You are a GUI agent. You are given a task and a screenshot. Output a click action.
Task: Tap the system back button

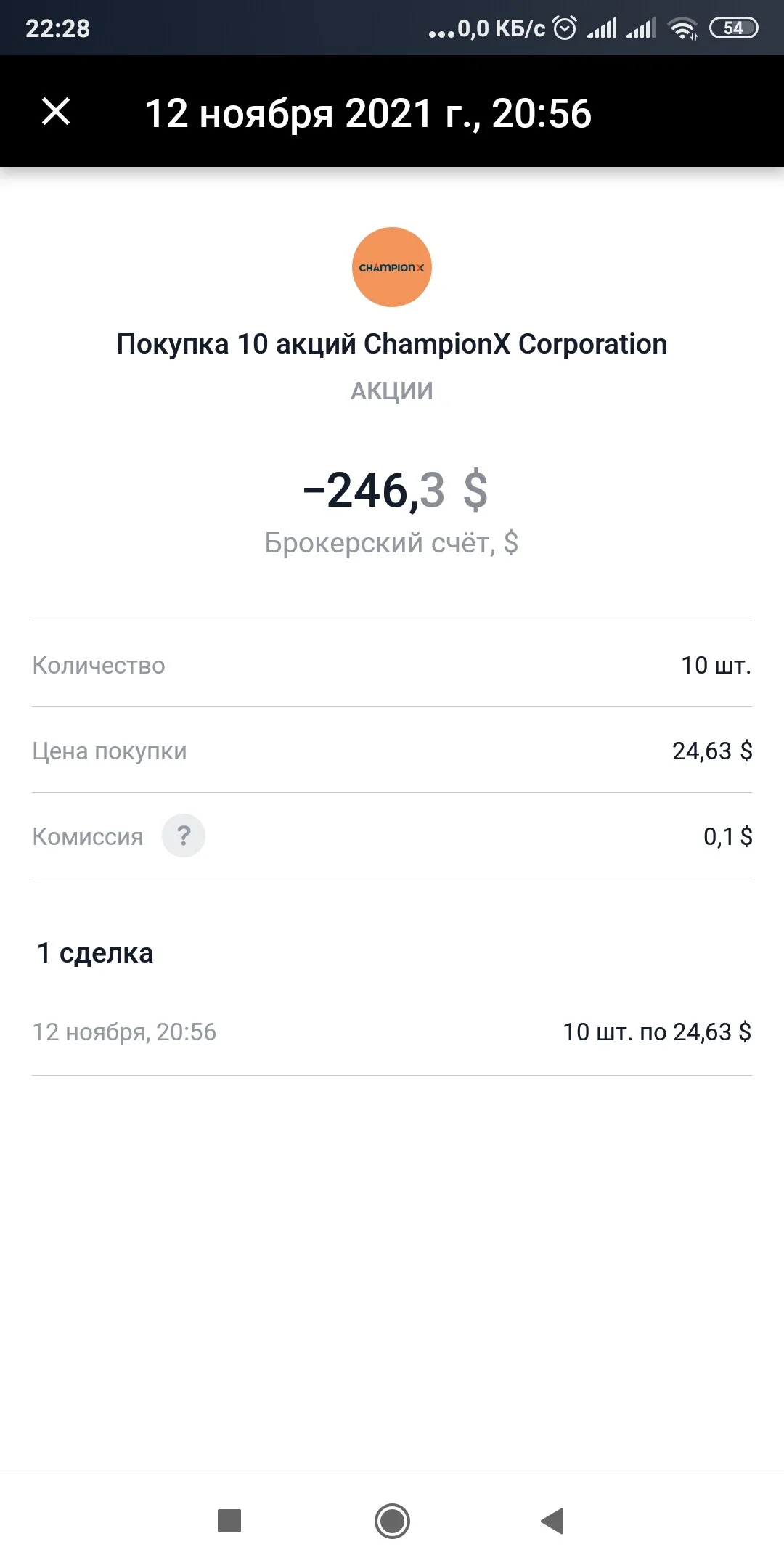click(x=552, y=1520)
